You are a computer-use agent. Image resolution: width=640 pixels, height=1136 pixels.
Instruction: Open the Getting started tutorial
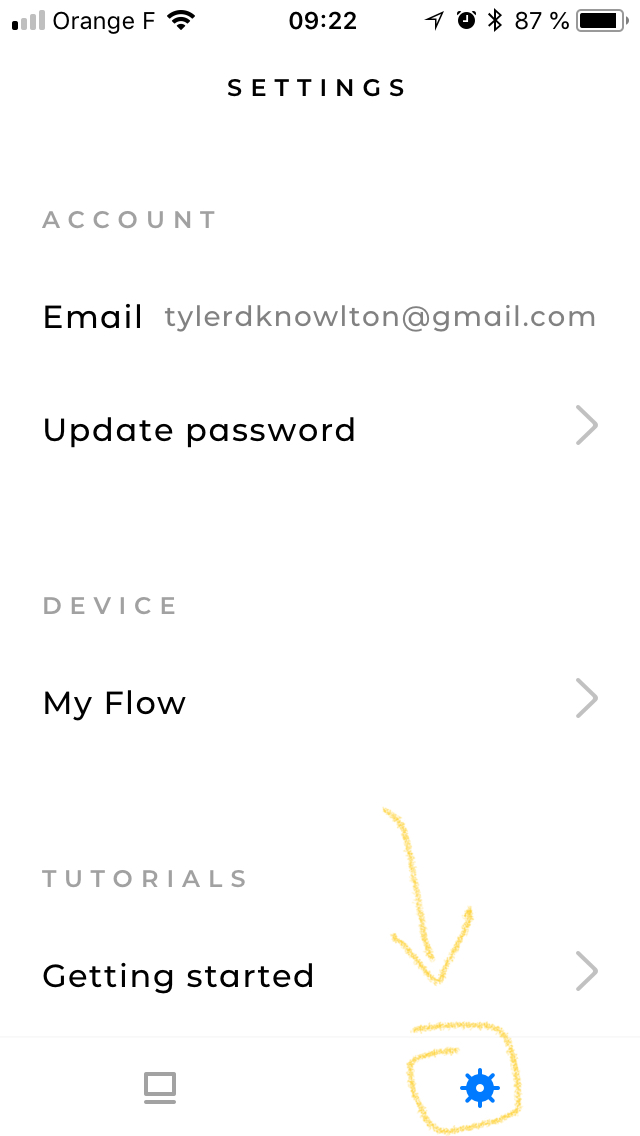(320, 974)
